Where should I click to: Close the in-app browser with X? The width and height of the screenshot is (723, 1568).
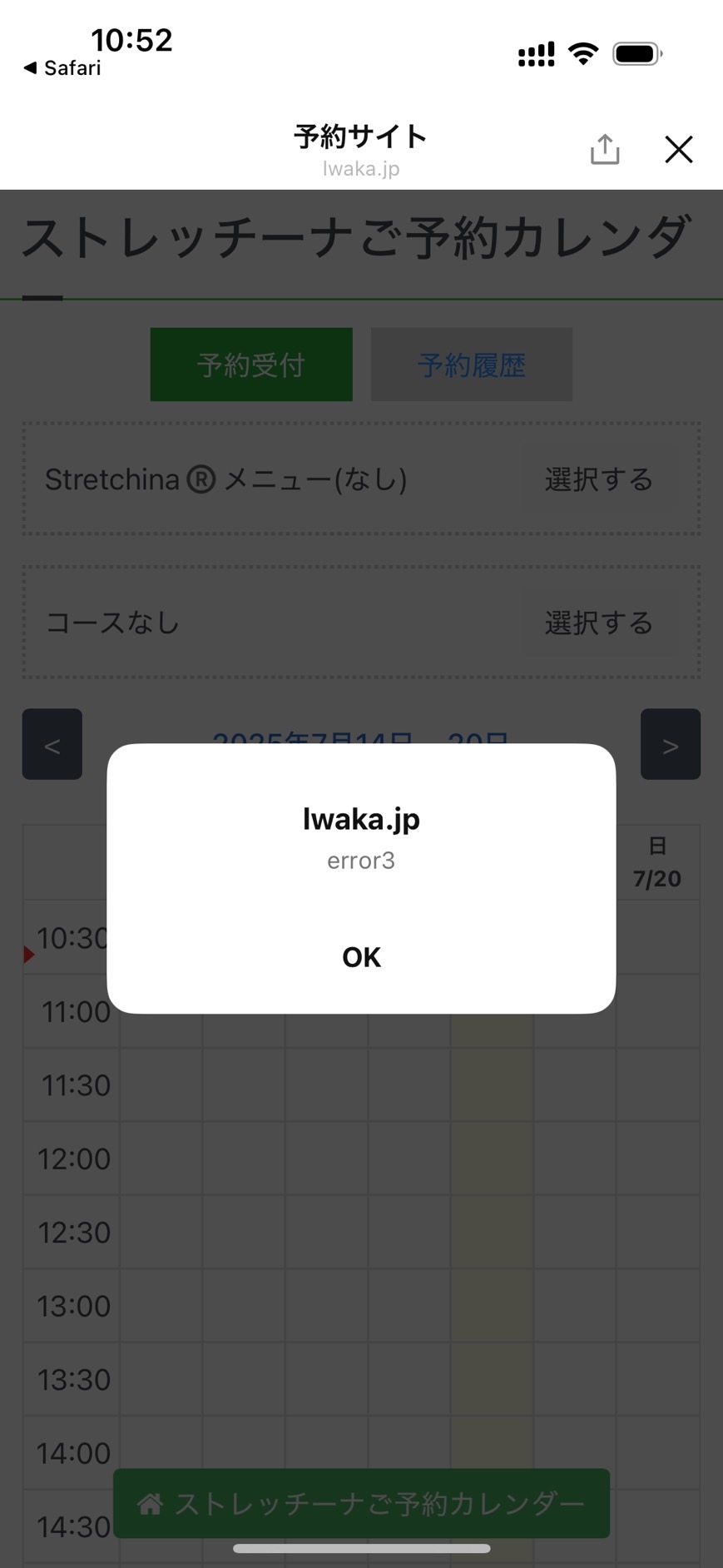pos(679,150)
